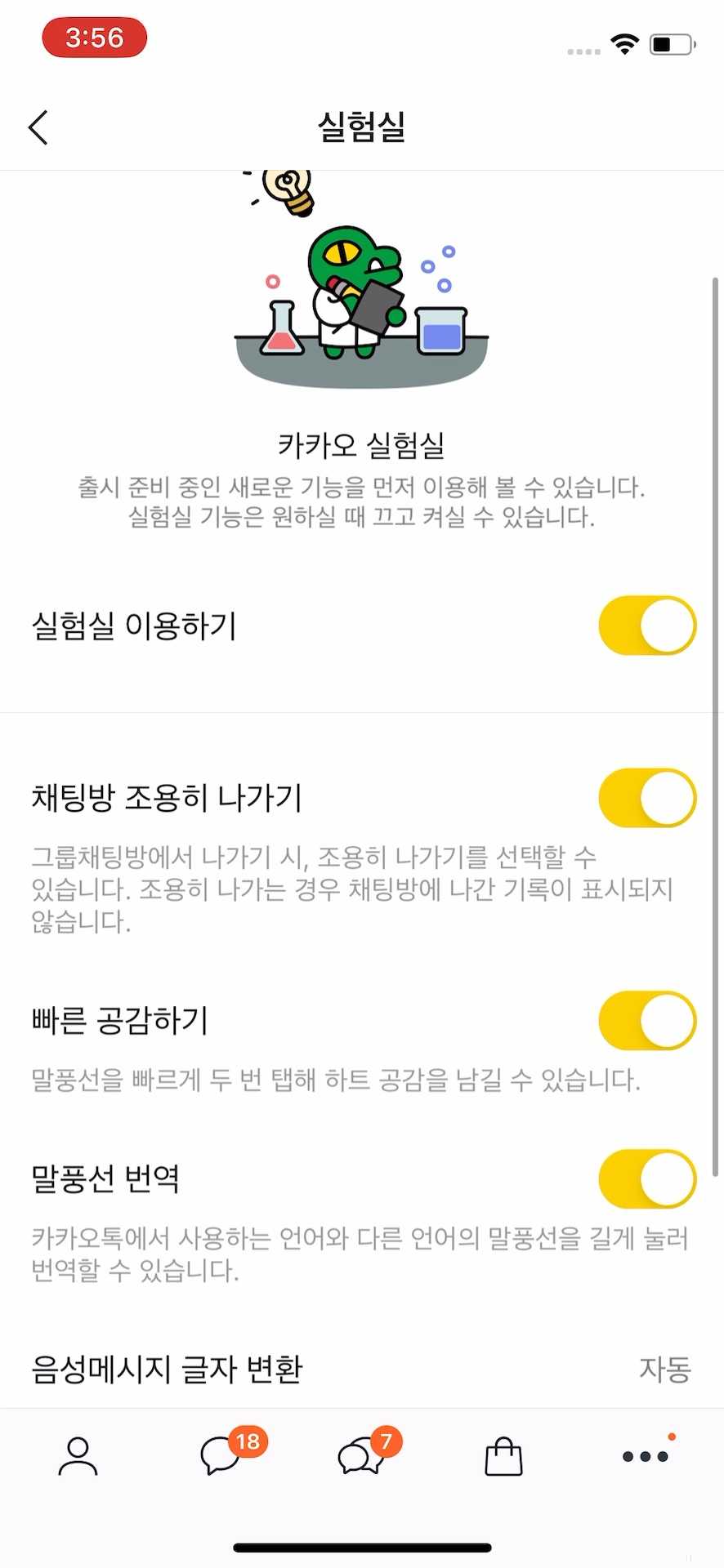The width and height of the screenshot is (724, 1568).
Task: Turn off 채팅방 조용히 나가기
Action: click(x=646, y=799)
